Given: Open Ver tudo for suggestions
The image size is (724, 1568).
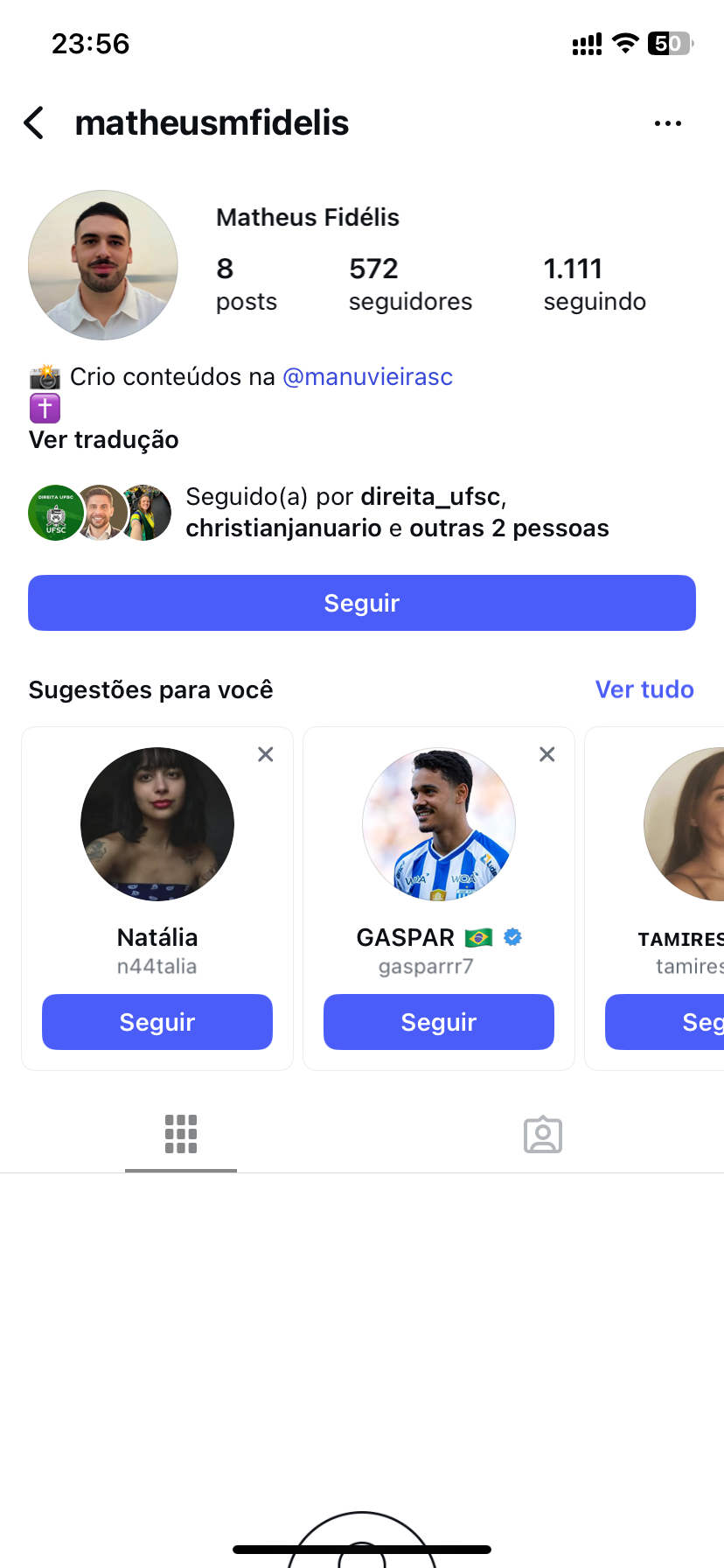Looking at the screenshot, I should click(644, 689).
